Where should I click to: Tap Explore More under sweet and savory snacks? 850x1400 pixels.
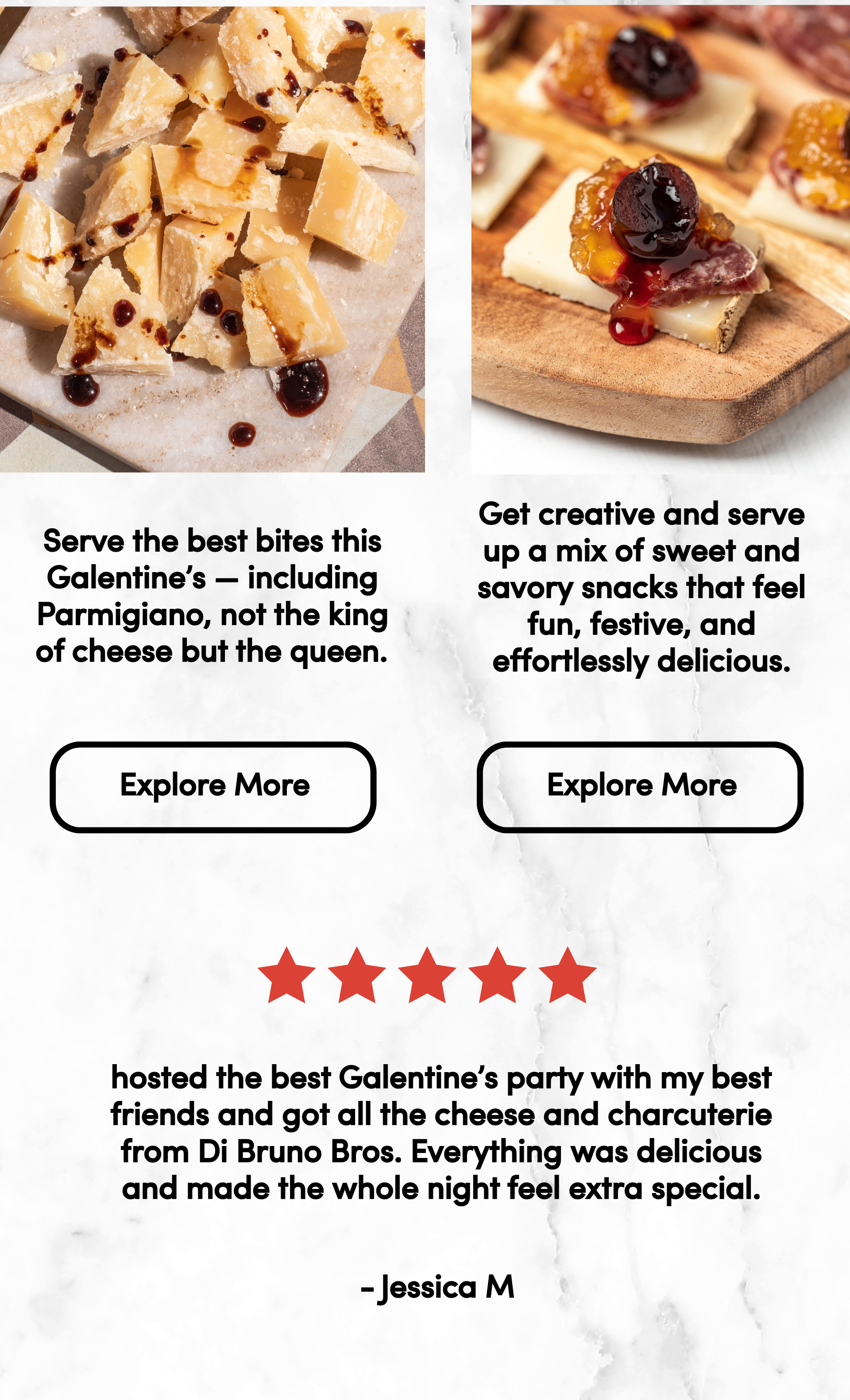pyautogui.click(x=640, y=787)
